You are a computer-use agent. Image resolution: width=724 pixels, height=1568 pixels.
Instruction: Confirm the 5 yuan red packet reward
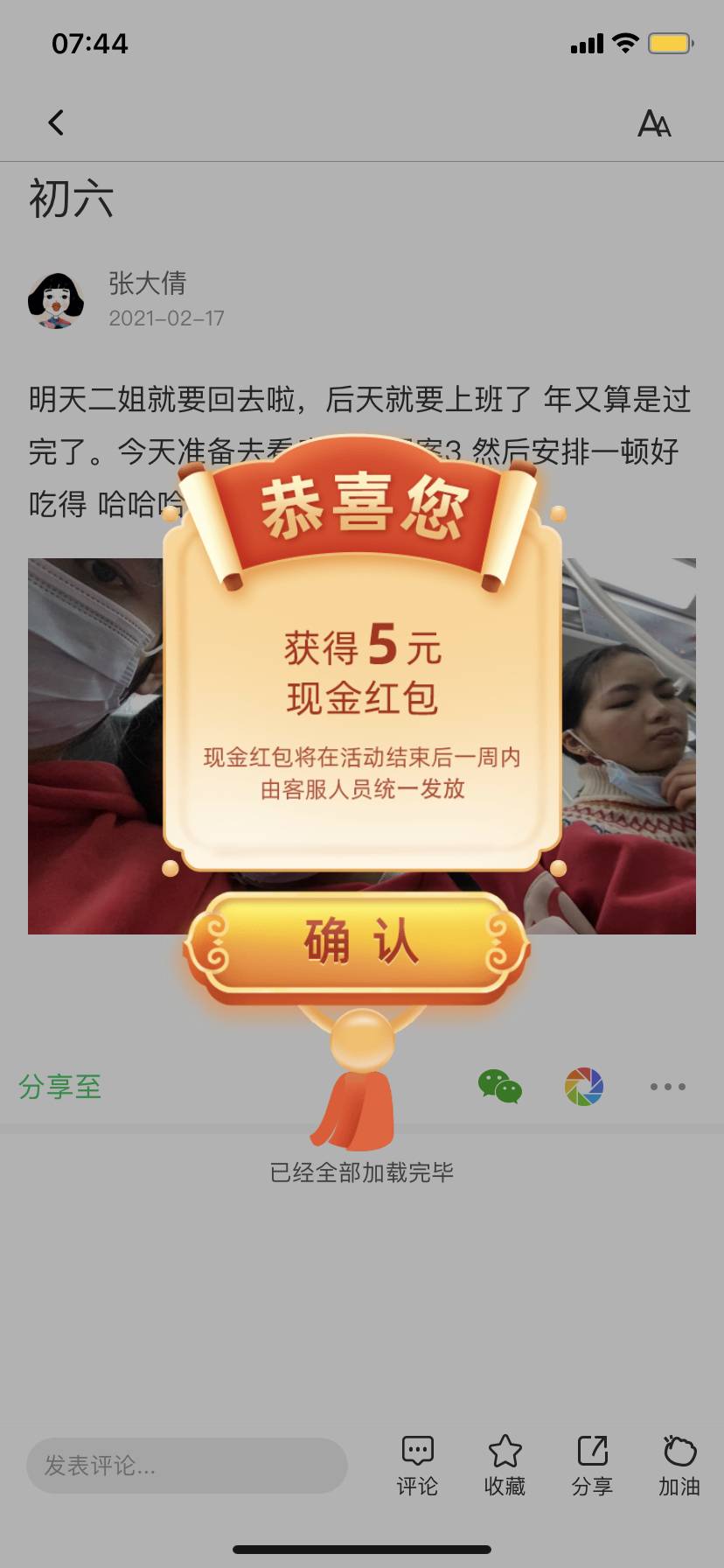pos(357,943)
